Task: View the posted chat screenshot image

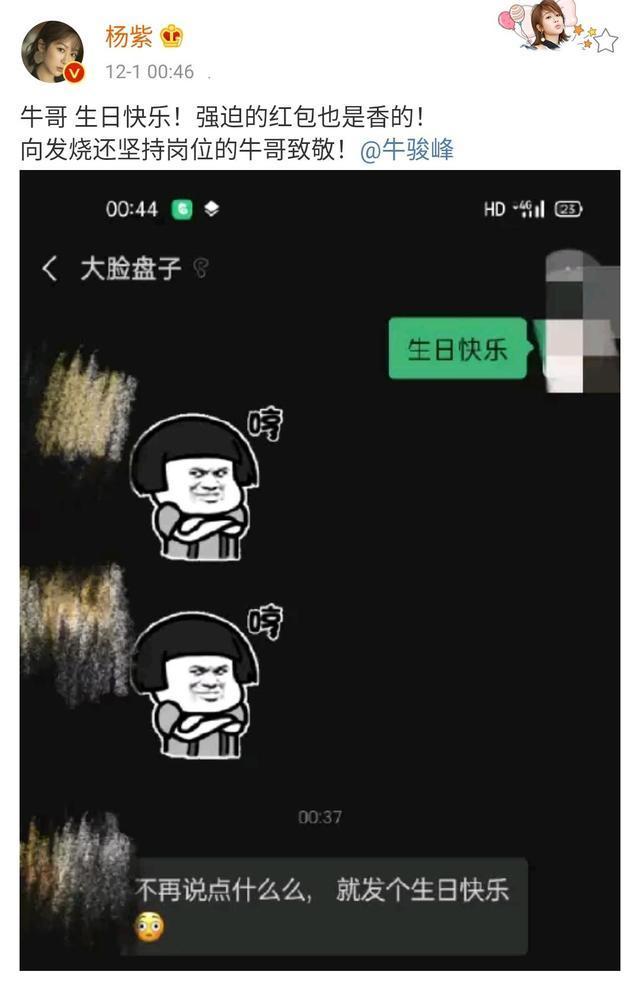Action: 320,570
